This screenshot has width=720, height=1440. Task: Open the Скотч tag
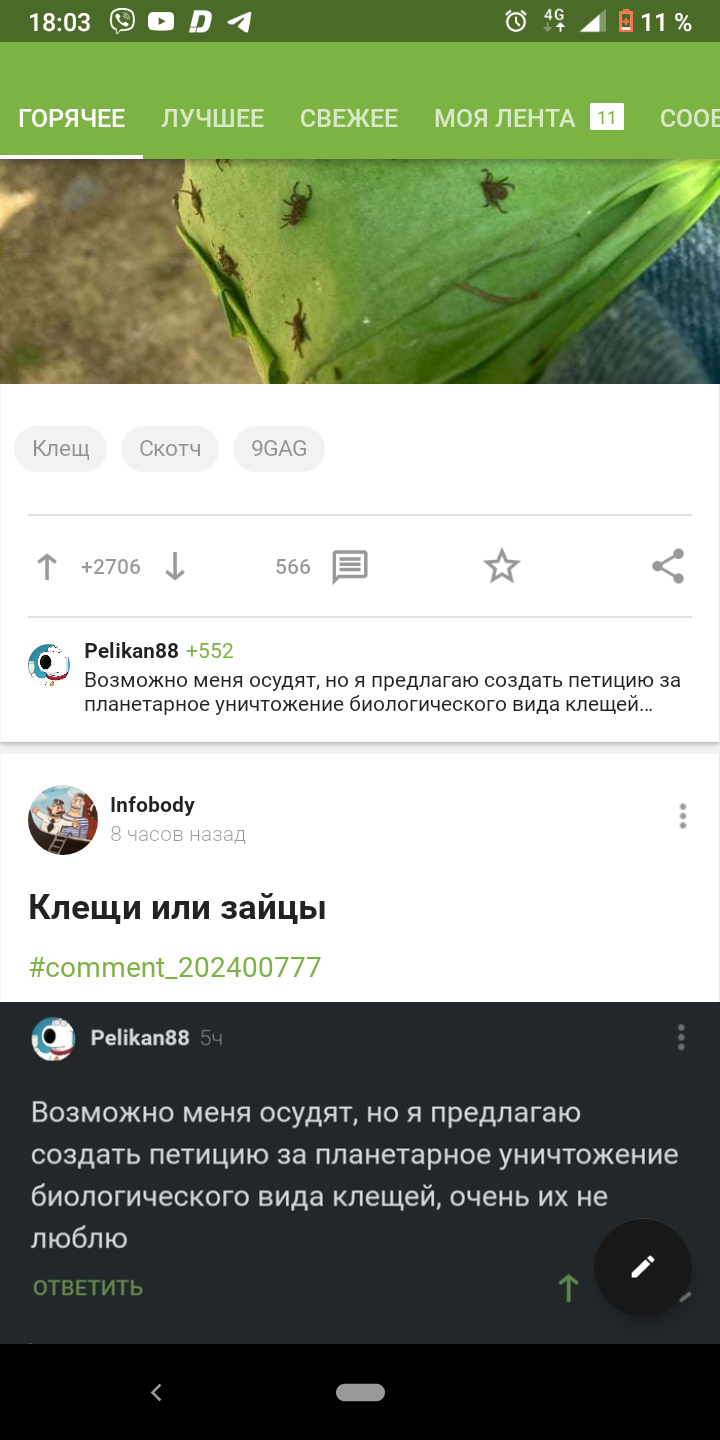click(170, 449)
